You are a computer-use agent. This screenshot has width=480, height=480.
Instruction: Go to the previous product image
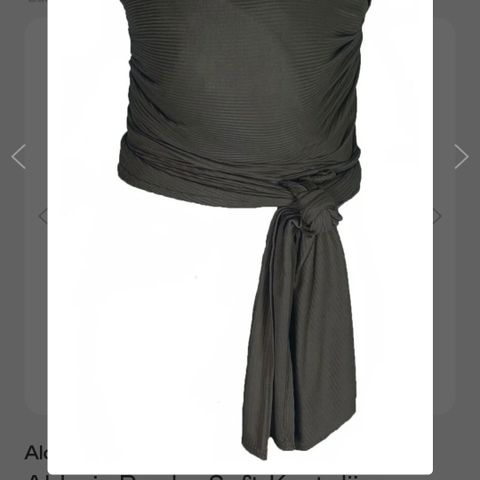[19, 157]
